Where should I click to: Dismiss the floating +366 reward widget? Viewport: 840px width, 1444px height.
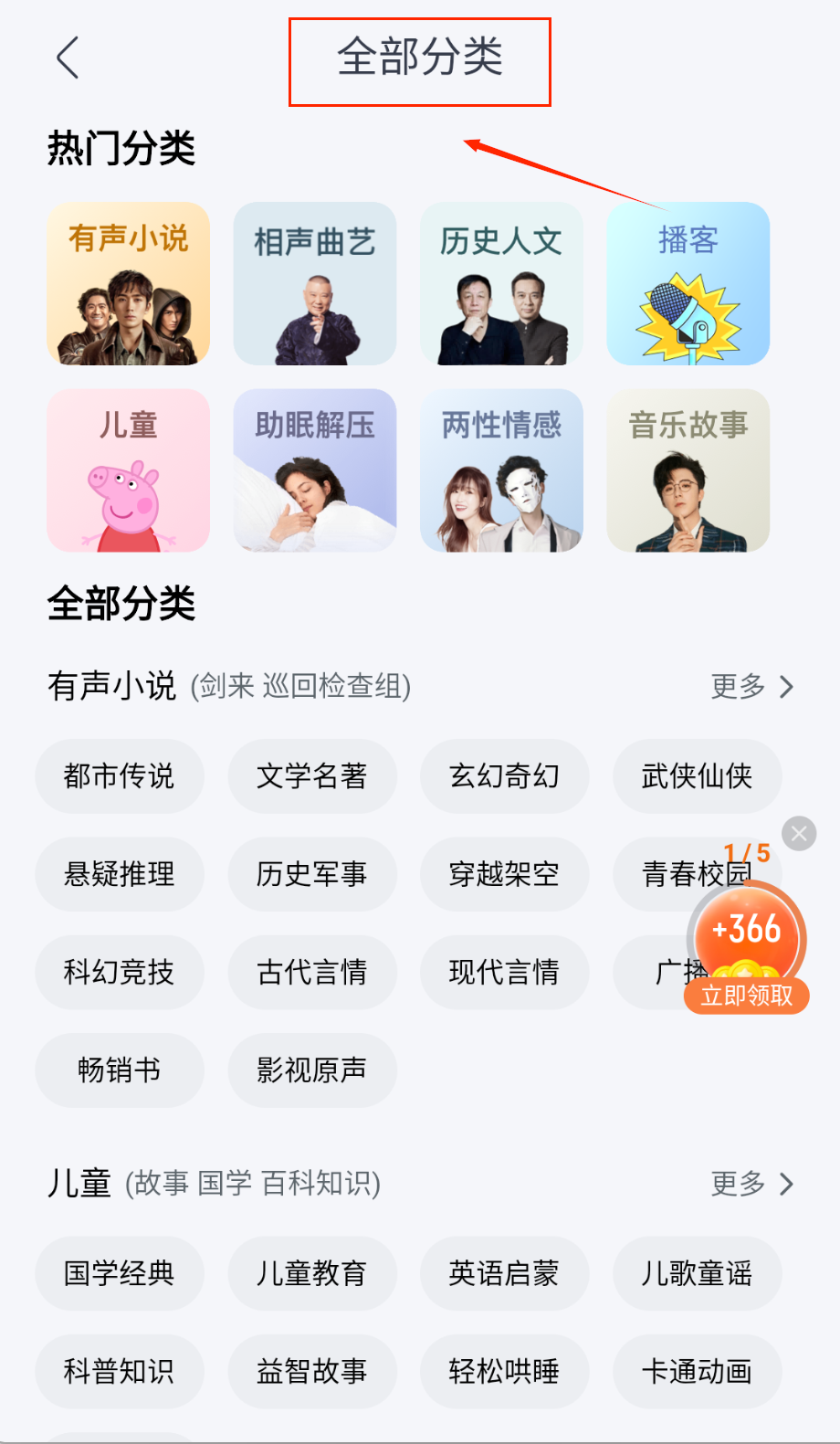[x=799, y=833]
